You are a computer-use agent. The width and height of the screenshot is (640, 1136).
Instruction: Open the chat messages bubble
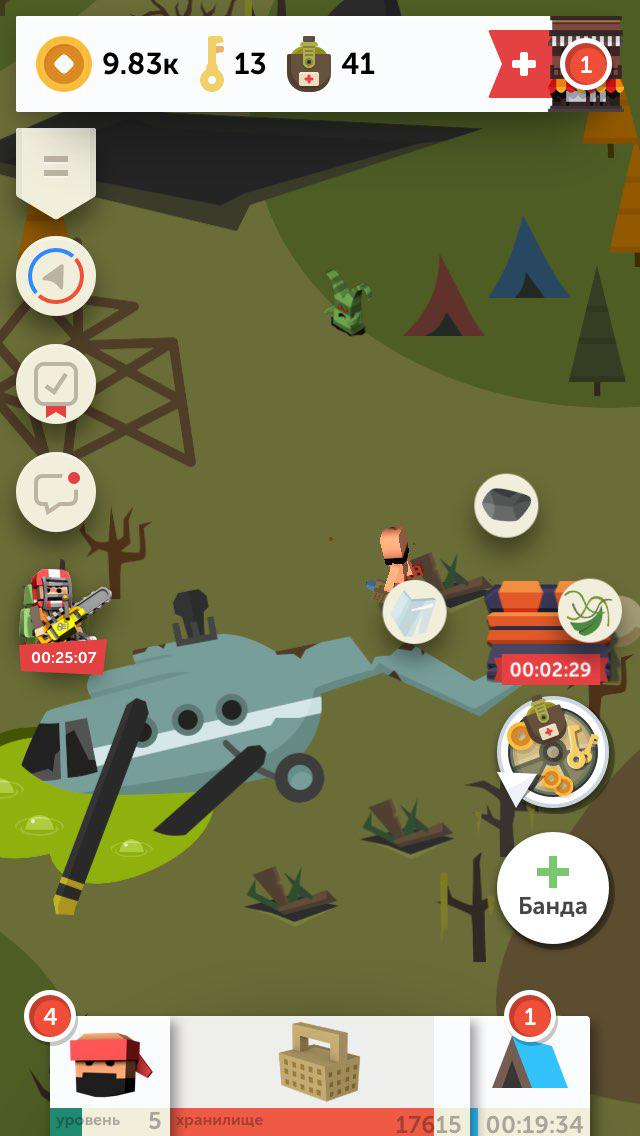pyautogui.click(x=56, y=492)
